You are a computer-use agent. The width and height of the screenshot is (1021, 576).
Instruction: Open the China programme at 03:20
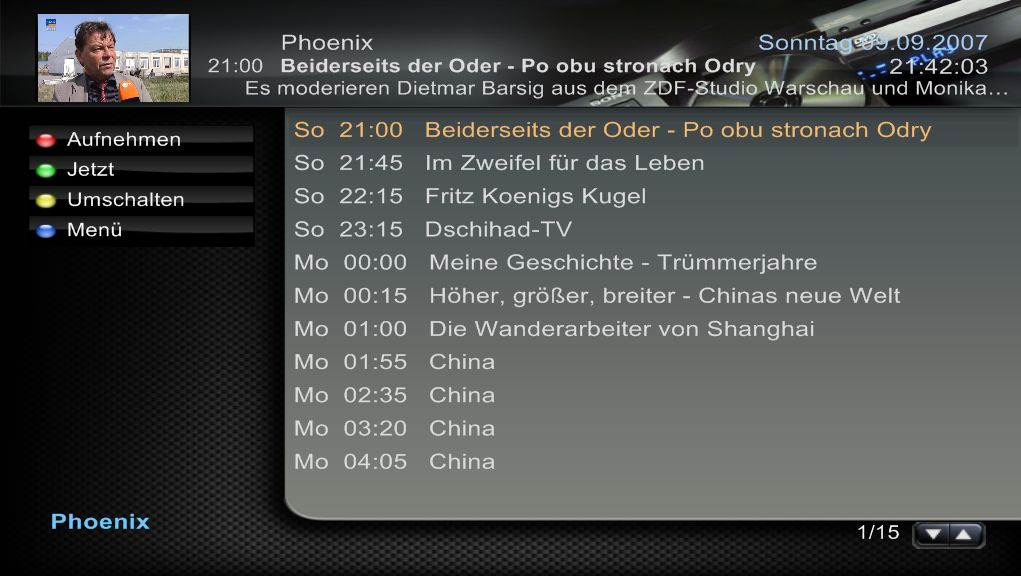(461, 428)
